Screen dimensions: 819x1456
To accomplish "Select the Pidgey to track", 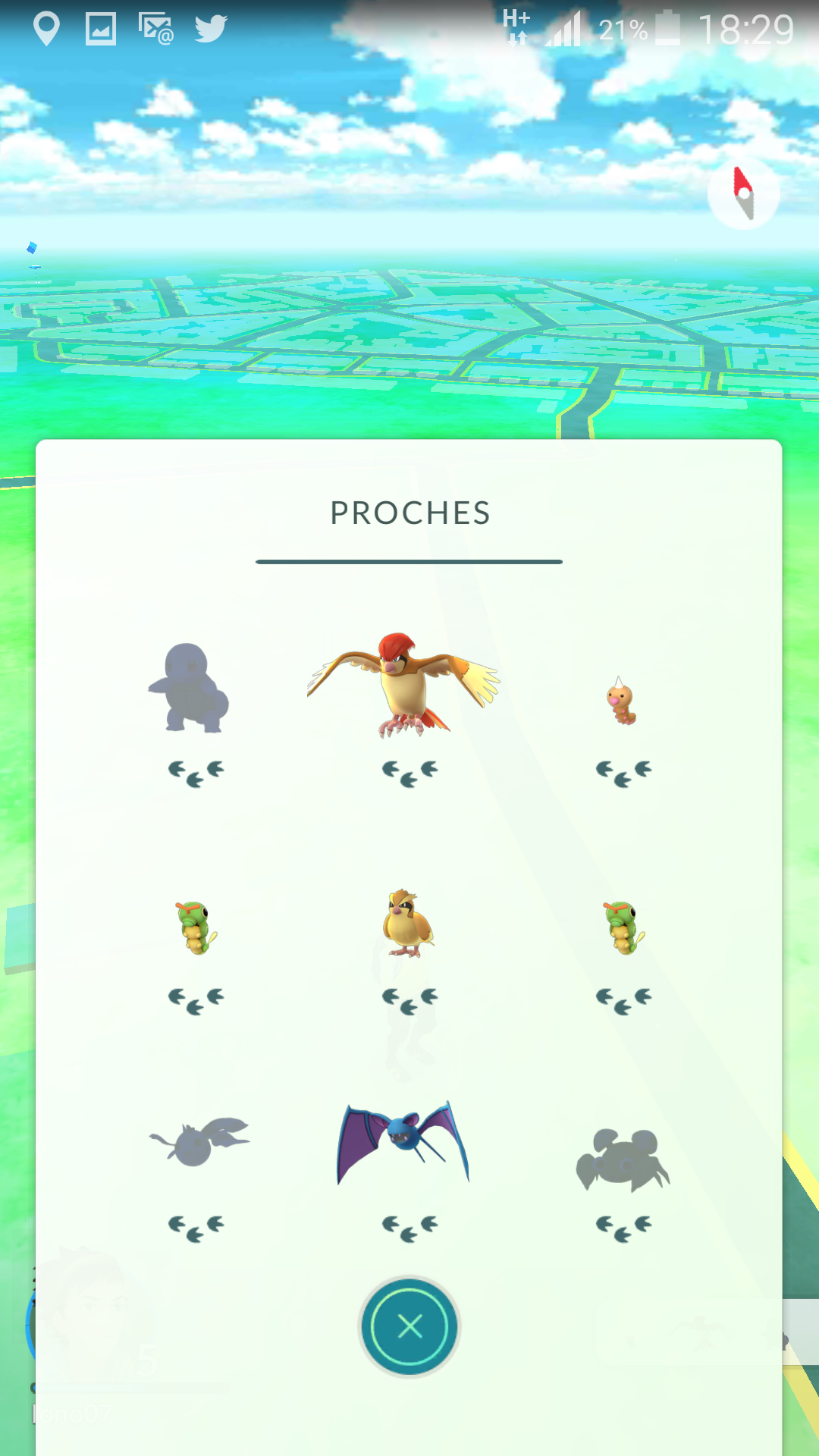I will (408, 924).
